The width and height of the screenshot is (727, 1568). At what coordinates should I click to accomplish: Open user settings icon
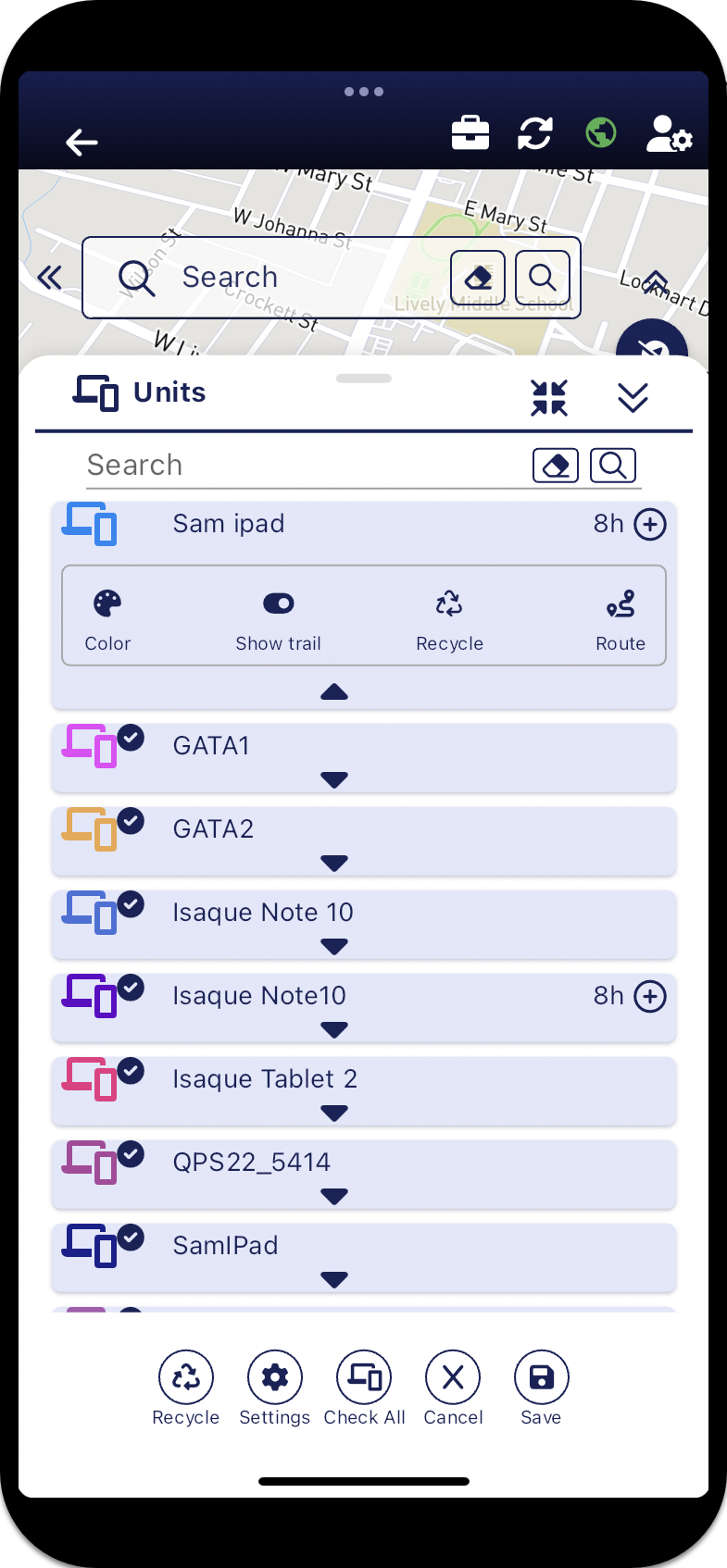669,134
